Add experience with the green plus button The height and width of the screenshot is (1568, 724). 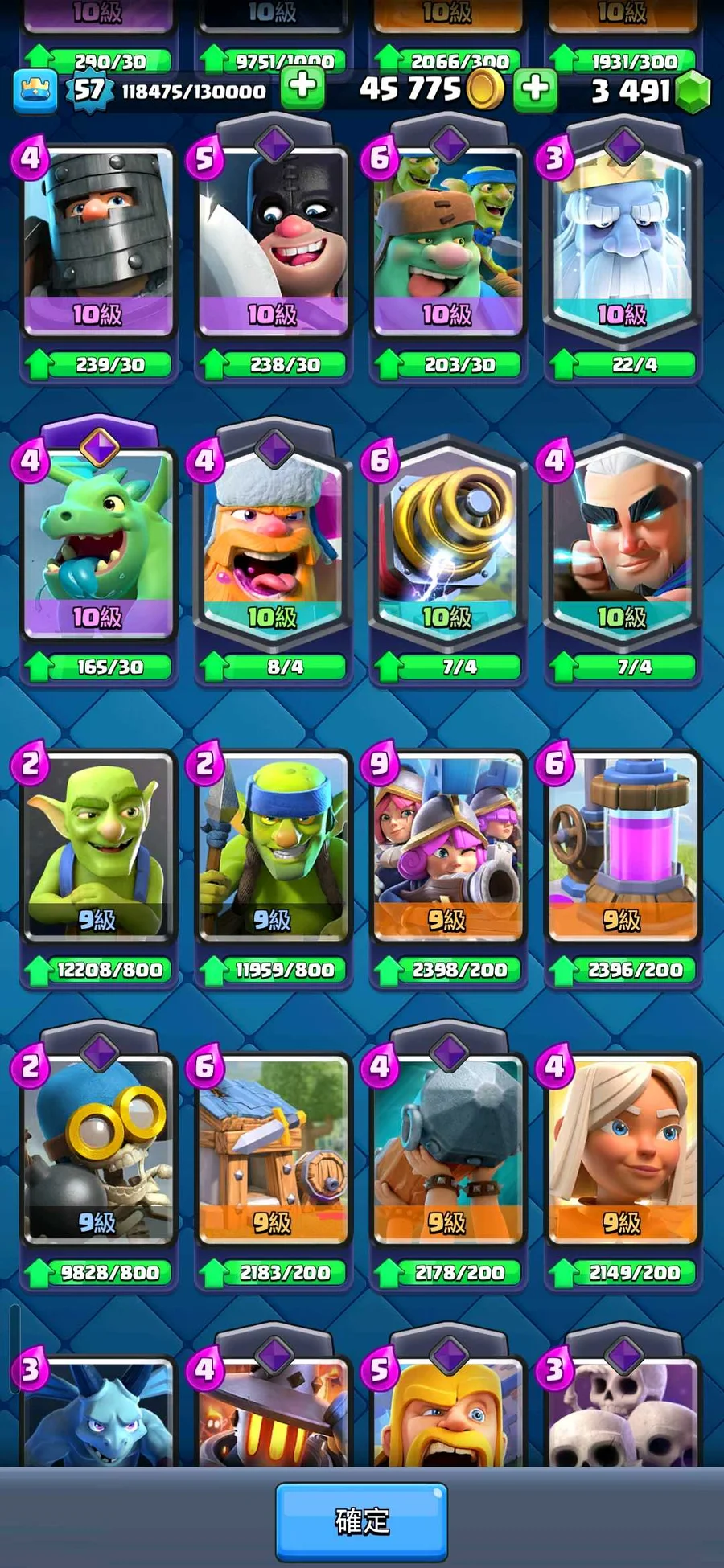pos(302,87)
